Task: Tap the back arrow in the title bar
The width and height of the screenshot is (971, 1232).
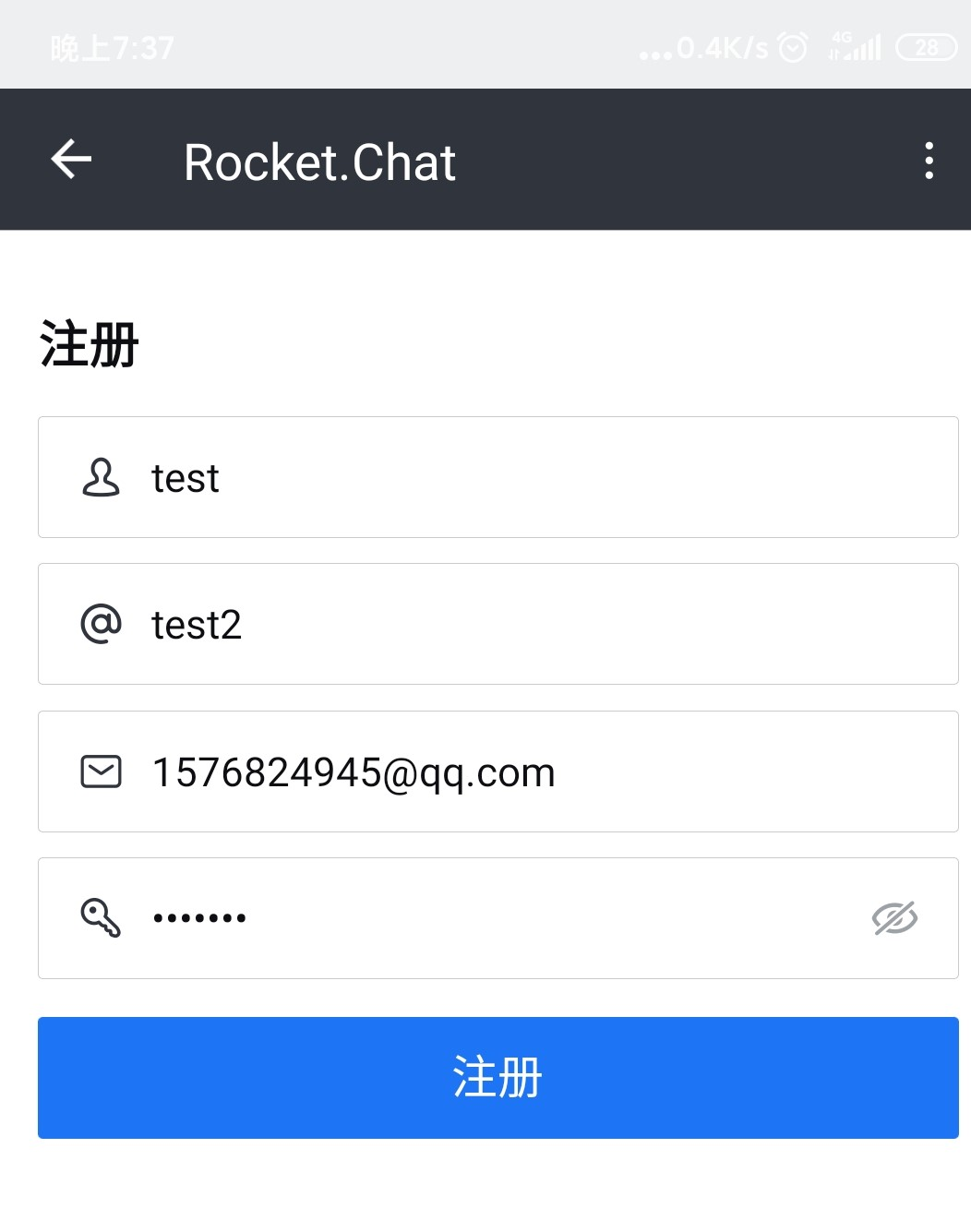Action: point(69,159)
